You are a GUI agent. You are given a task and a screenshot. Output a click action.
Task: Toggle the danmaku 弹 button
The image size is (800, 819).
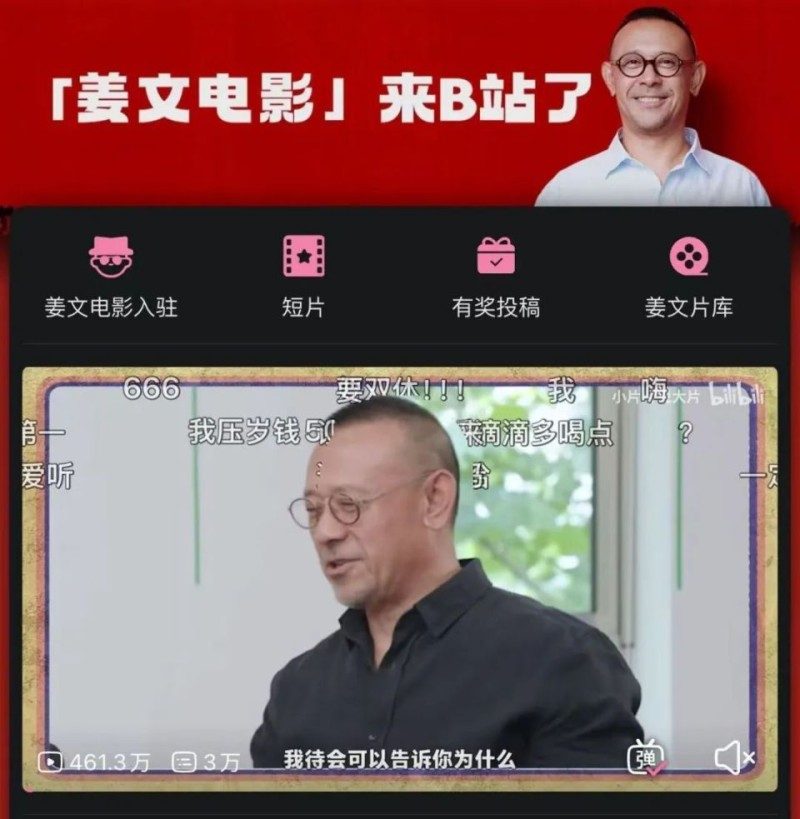click(x=646, y=757)
